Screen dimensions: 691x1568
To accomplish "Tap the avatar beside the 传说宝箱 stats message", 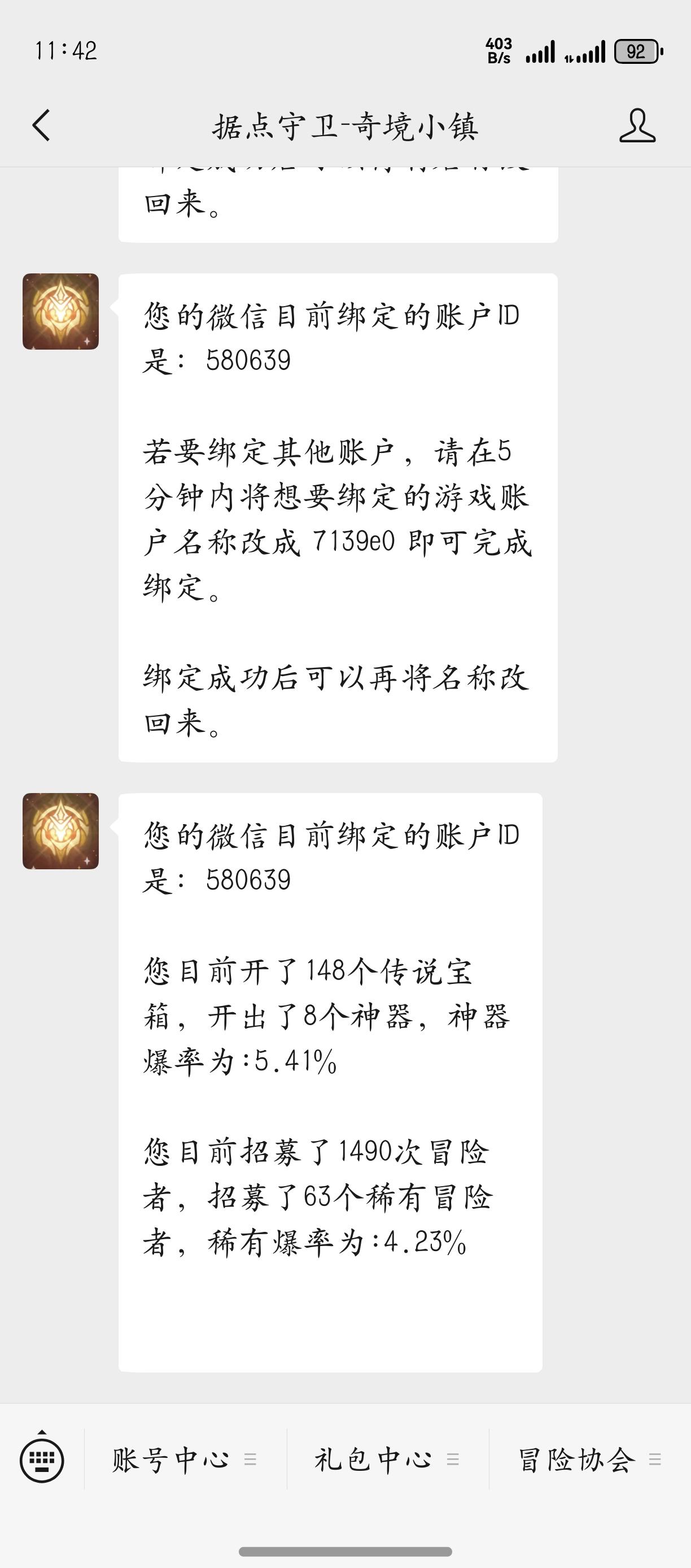I will (x=61, y=831).
